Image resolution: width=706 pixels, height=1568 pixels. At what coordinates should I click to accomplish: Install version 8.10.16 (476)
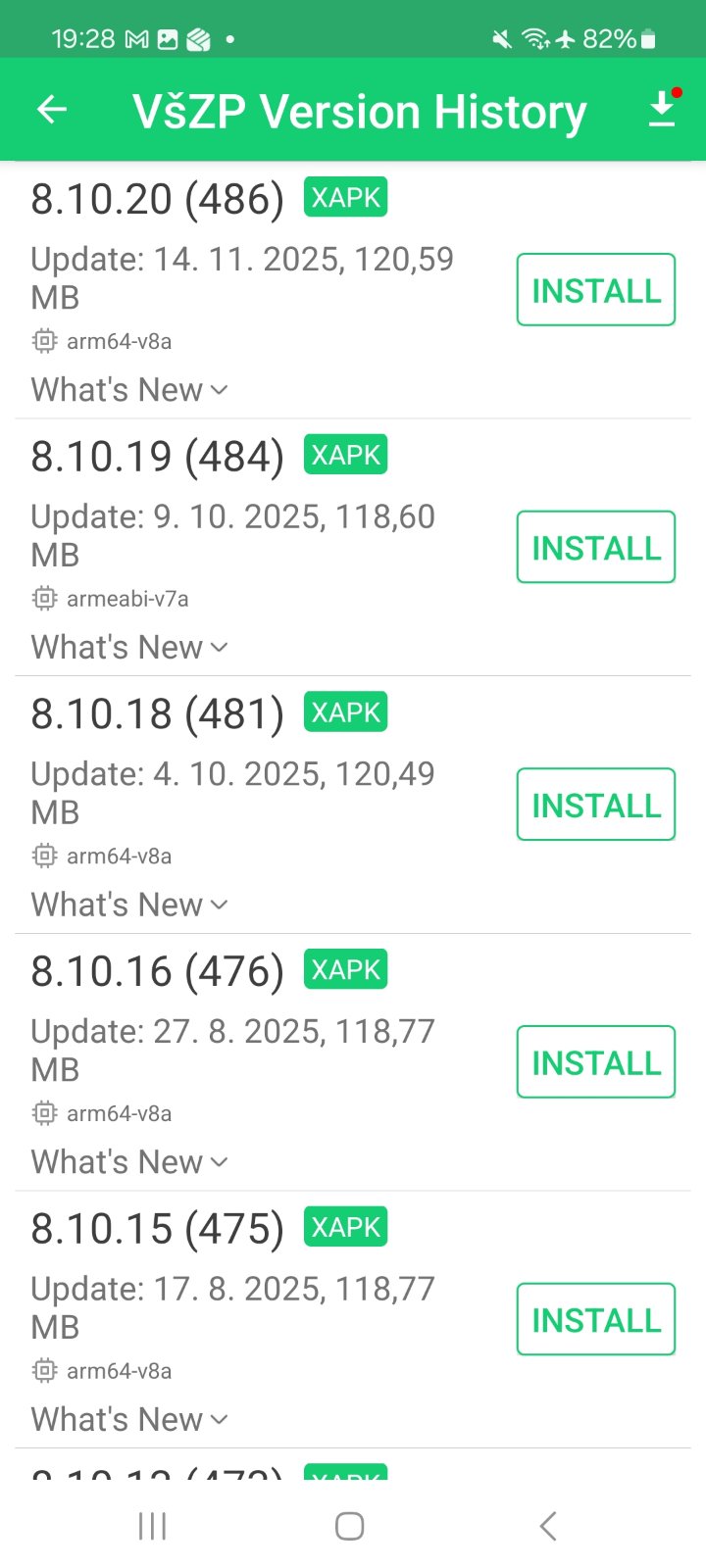click(x=595, y=1062)
